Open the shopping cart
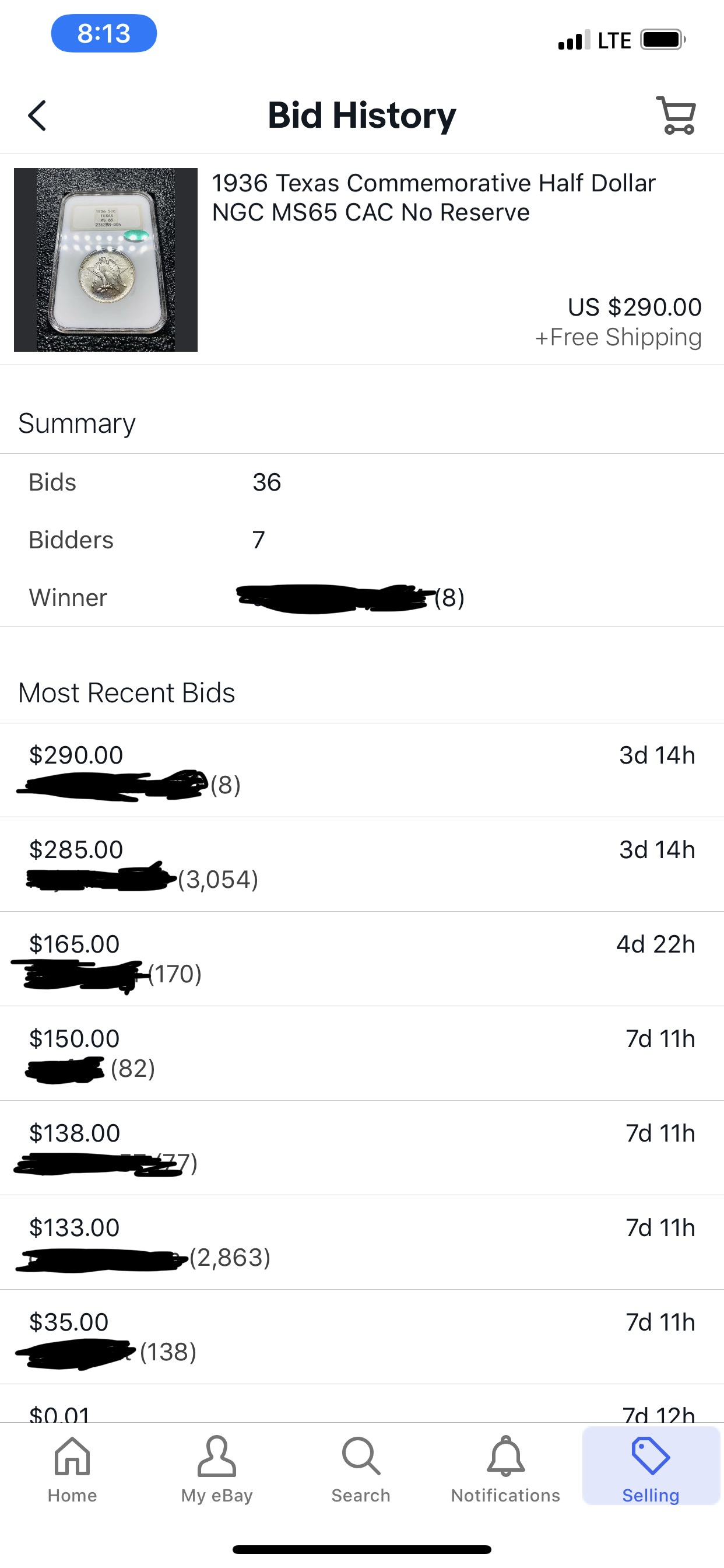Image resolution: width=724 pixels, height=1568 pixels. (x=676, y=115)
